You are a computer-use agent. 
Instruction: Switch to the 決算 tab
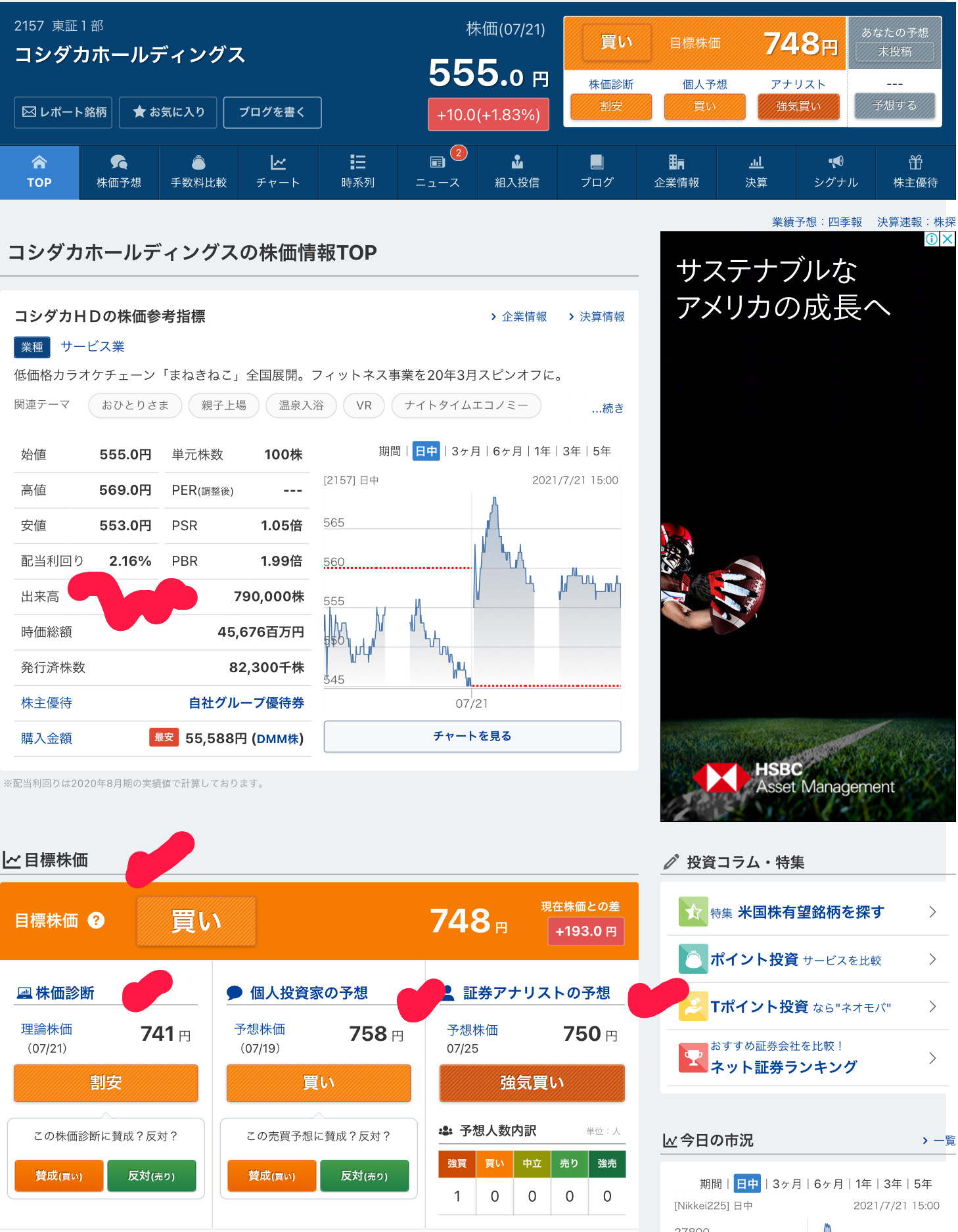756,172
